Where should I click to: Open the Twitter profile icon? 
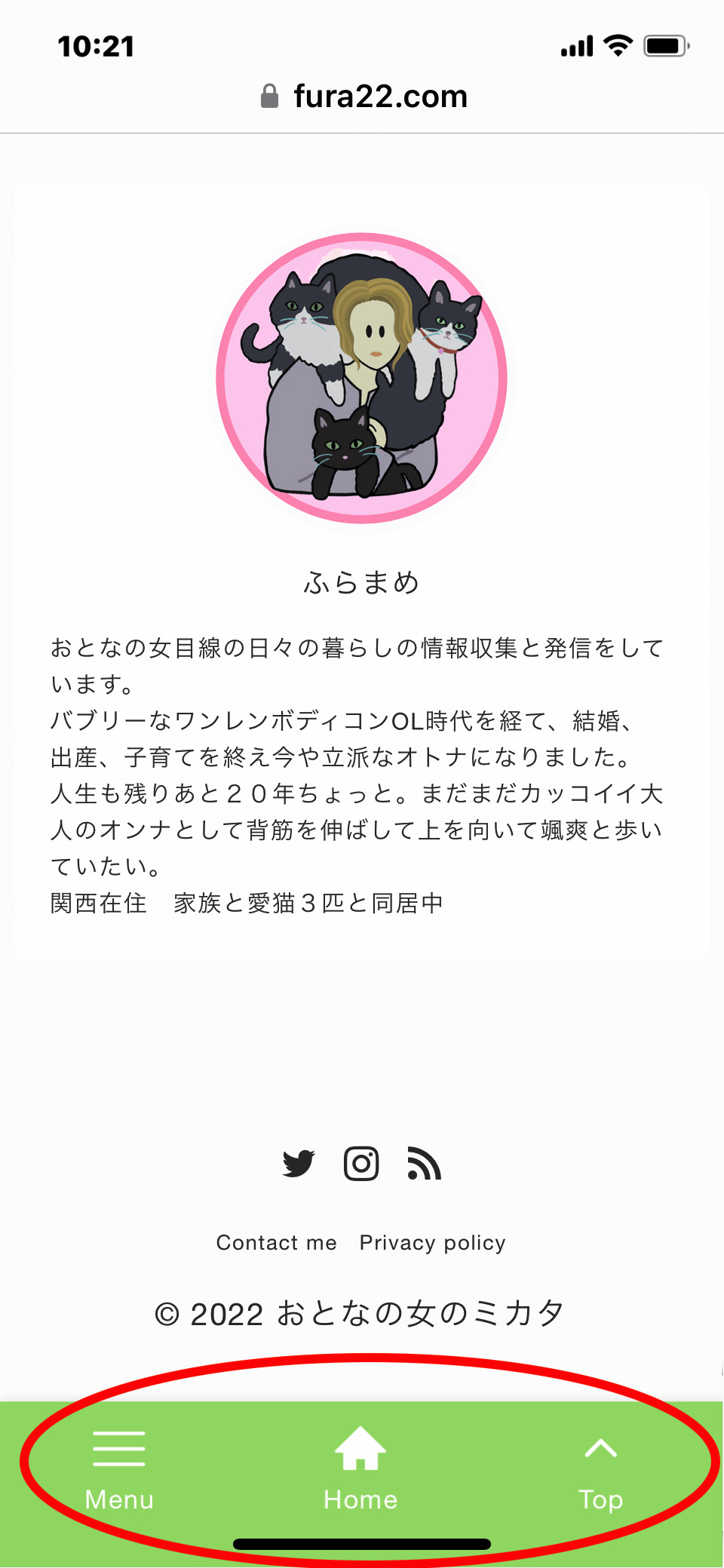pyautogui.click(x=299, y=1163)
